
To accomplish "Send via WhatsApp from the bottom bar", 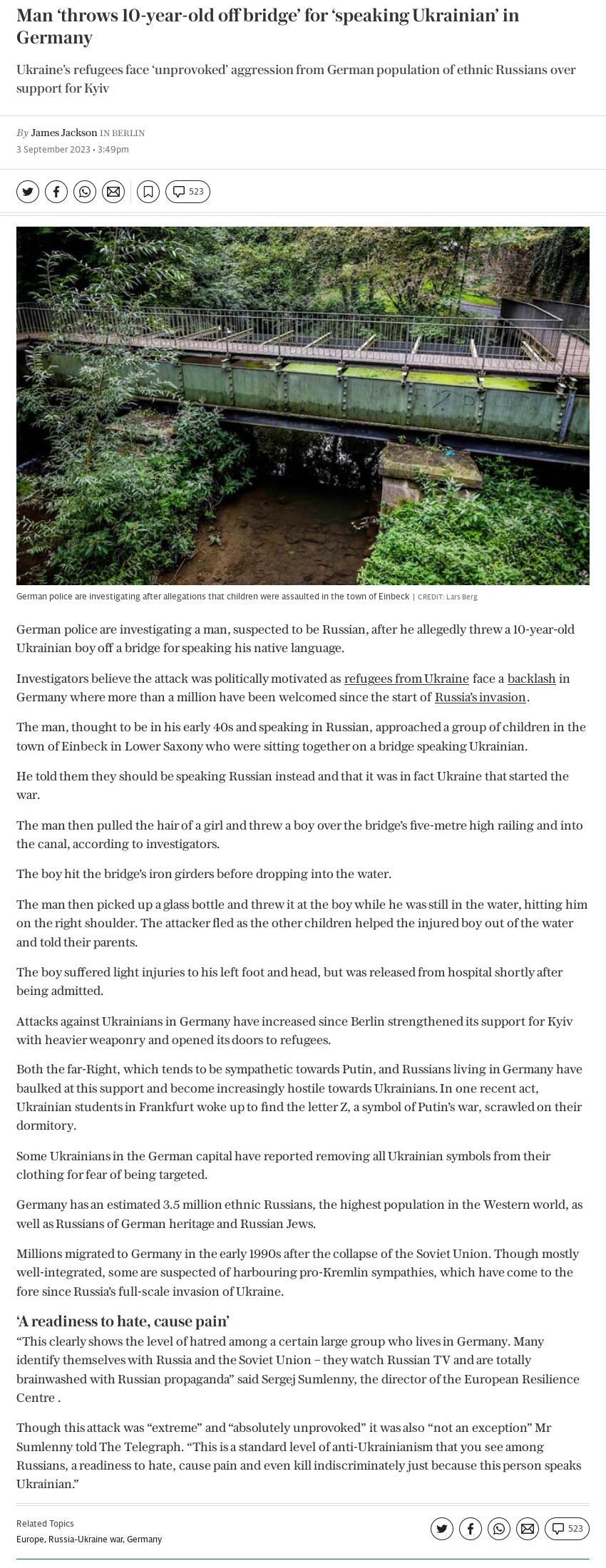I will click(x=499, y=1529).
